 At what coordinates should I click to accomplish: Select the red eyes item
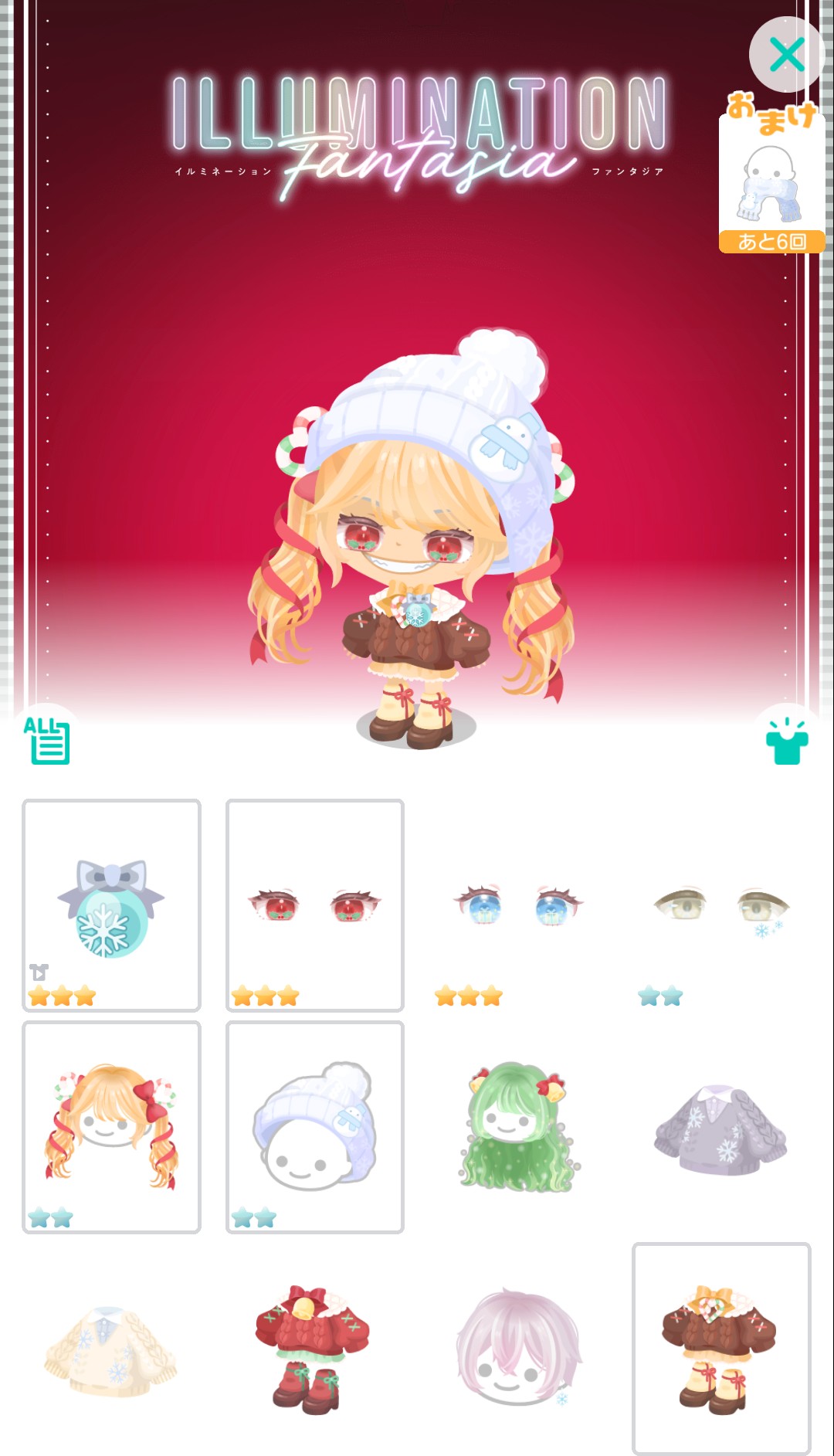[x=314, y=905]
